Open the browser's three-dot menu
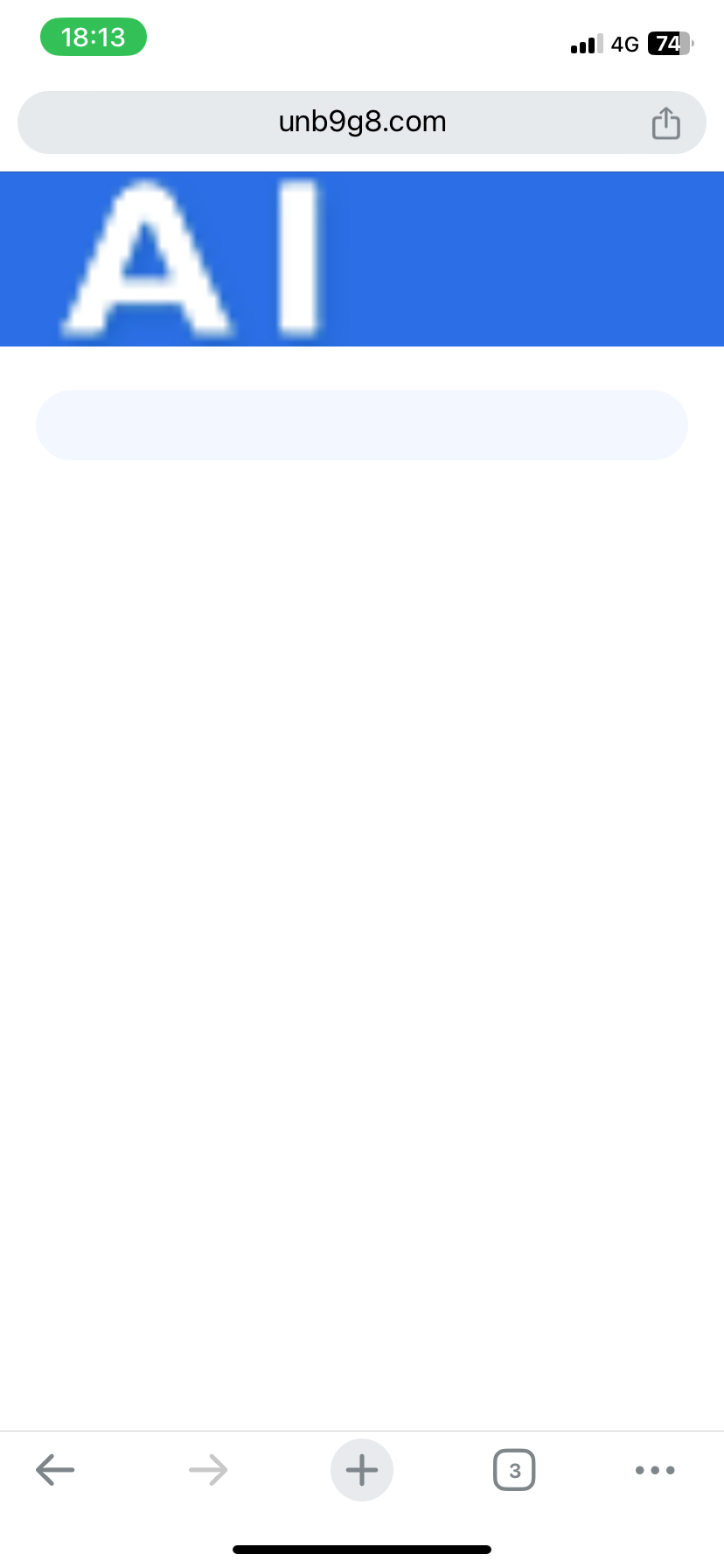Image resolution: width=724 pixels, height=1568 pixels. pos(655,1470)
